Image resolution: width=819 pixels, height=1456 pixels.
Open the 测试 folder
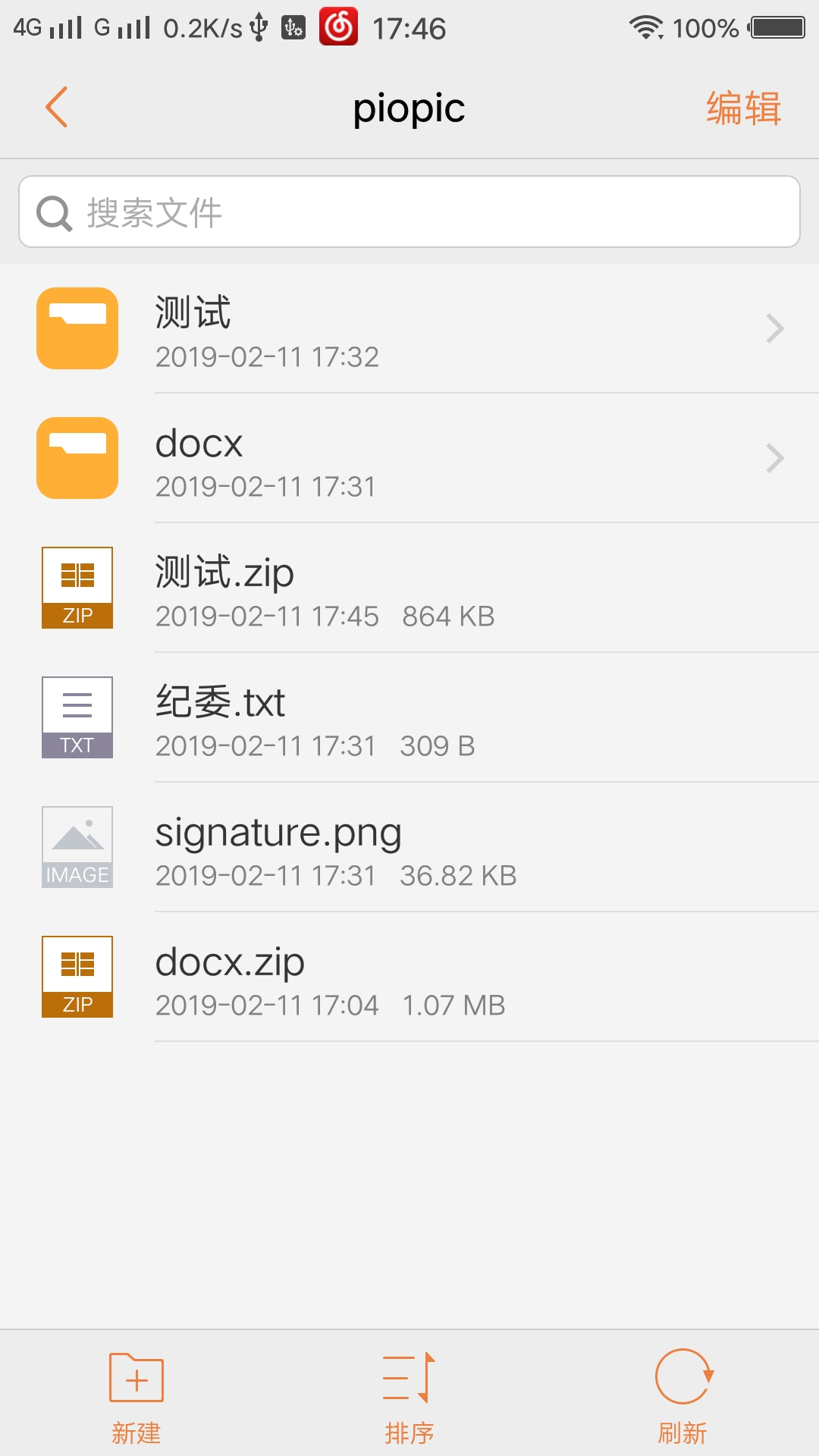pyautogui.click(x=409, y=329)
